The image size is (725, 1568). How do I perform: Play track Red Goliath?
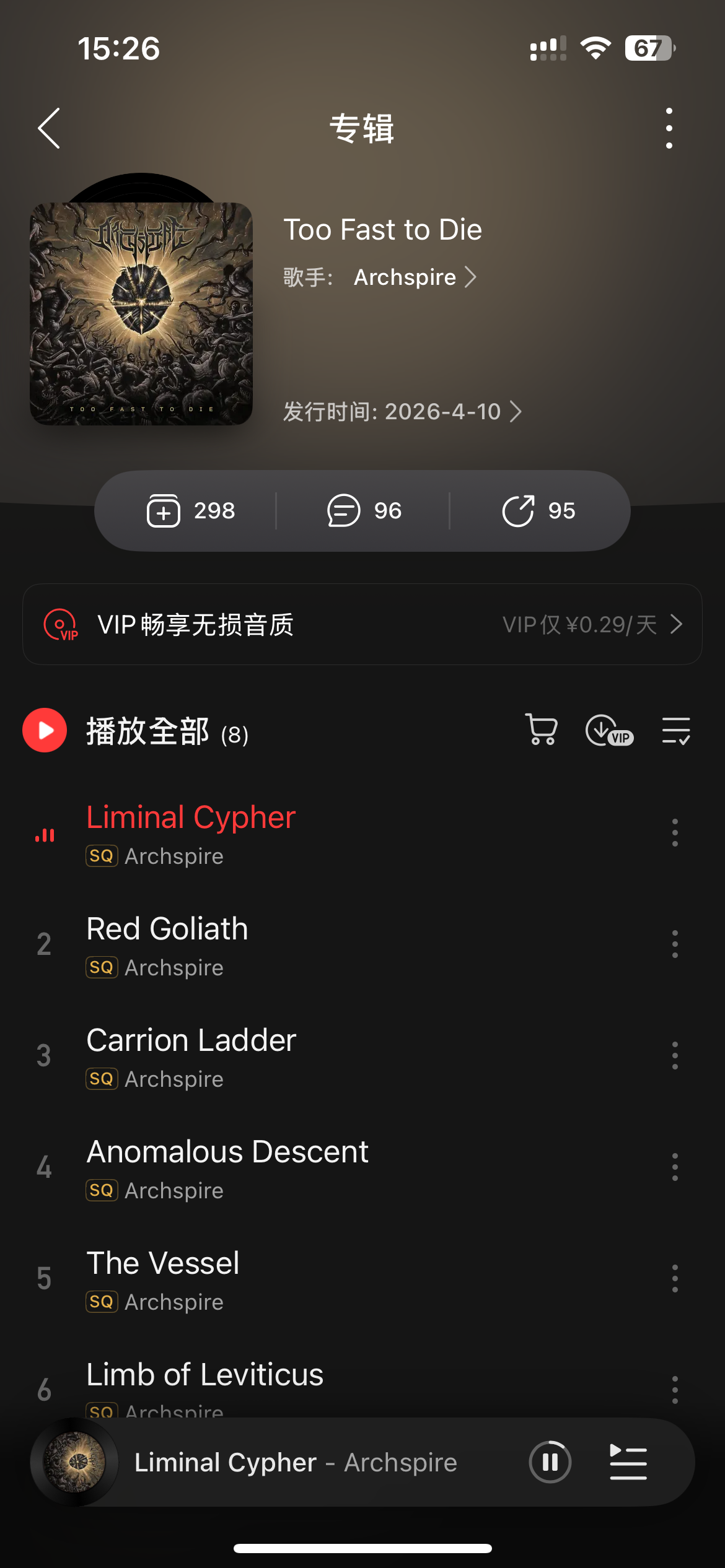tap(167, 929)
